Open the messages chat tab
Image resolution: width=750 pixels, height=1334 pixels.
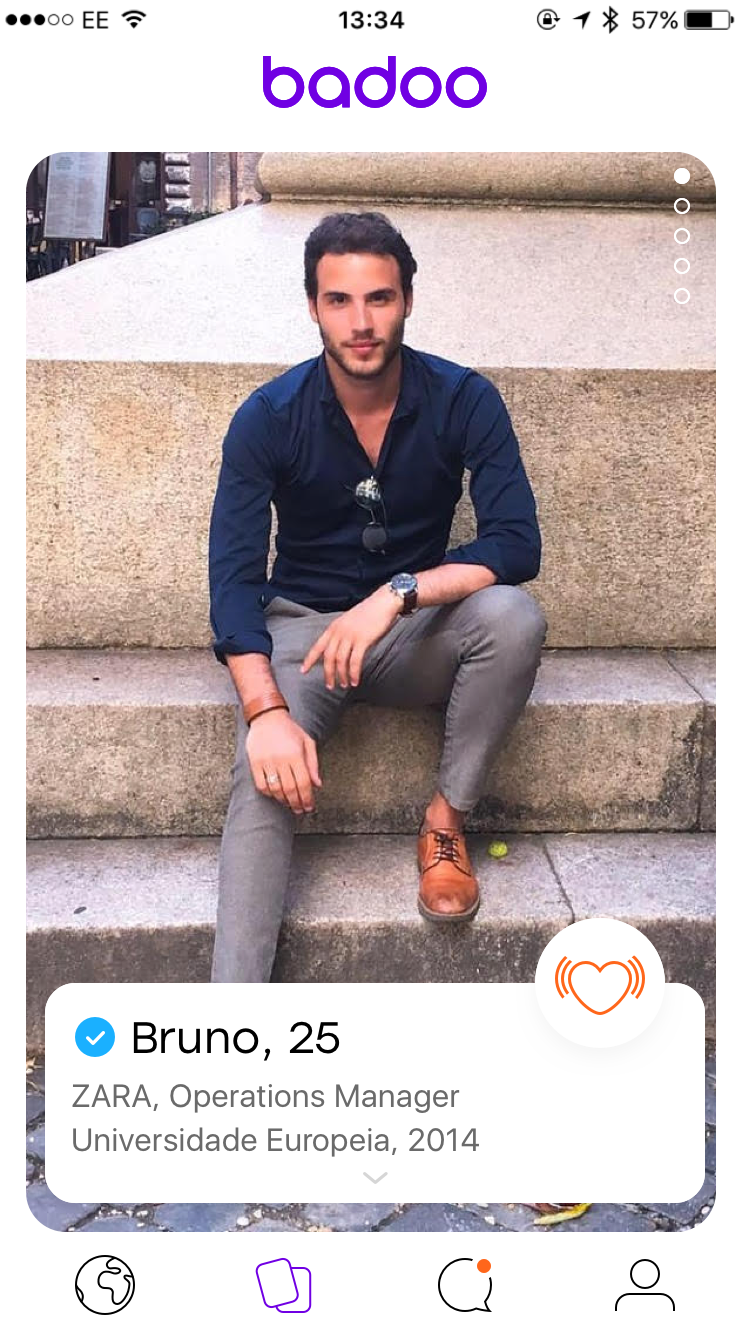(466, 1285)
